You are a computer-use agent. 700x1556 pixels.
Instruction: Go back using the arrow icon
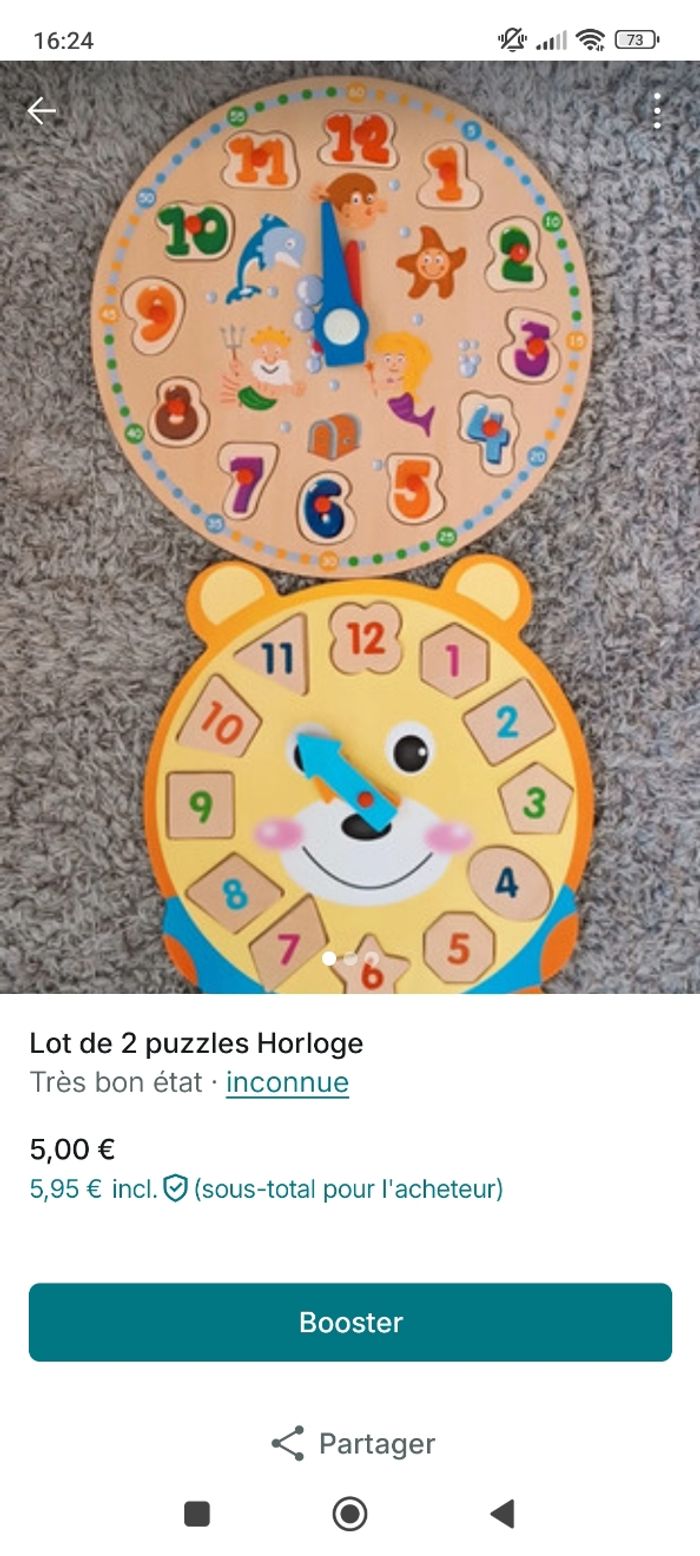pos(41,111)
